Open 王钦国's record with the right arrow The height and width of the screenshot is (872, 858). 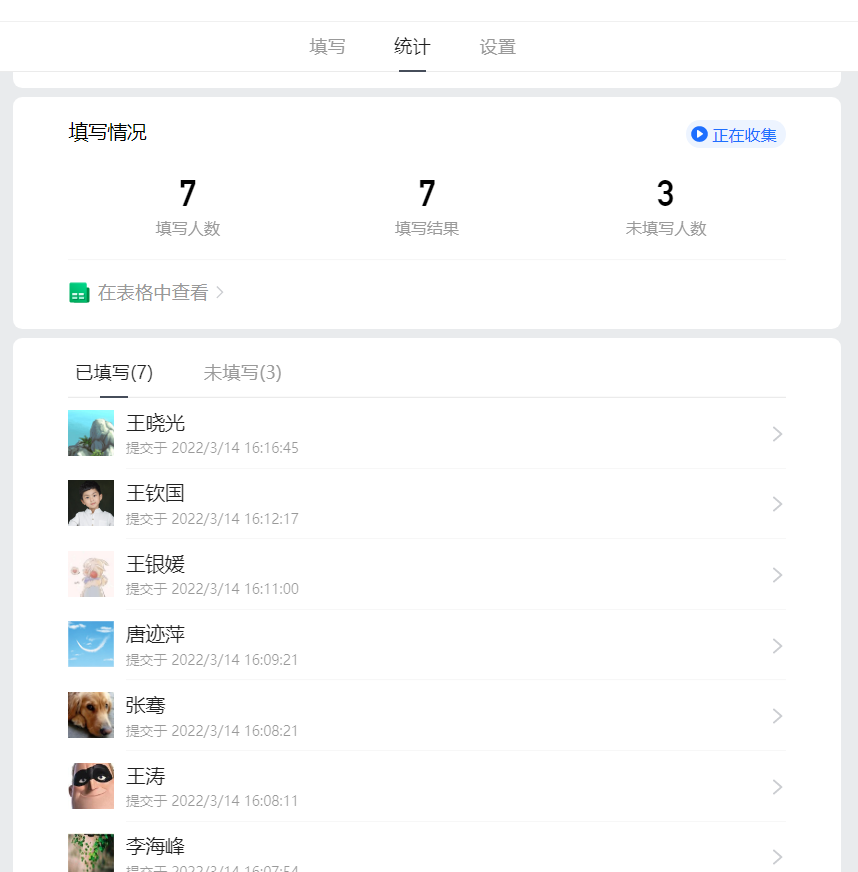(x=777, y=504)
